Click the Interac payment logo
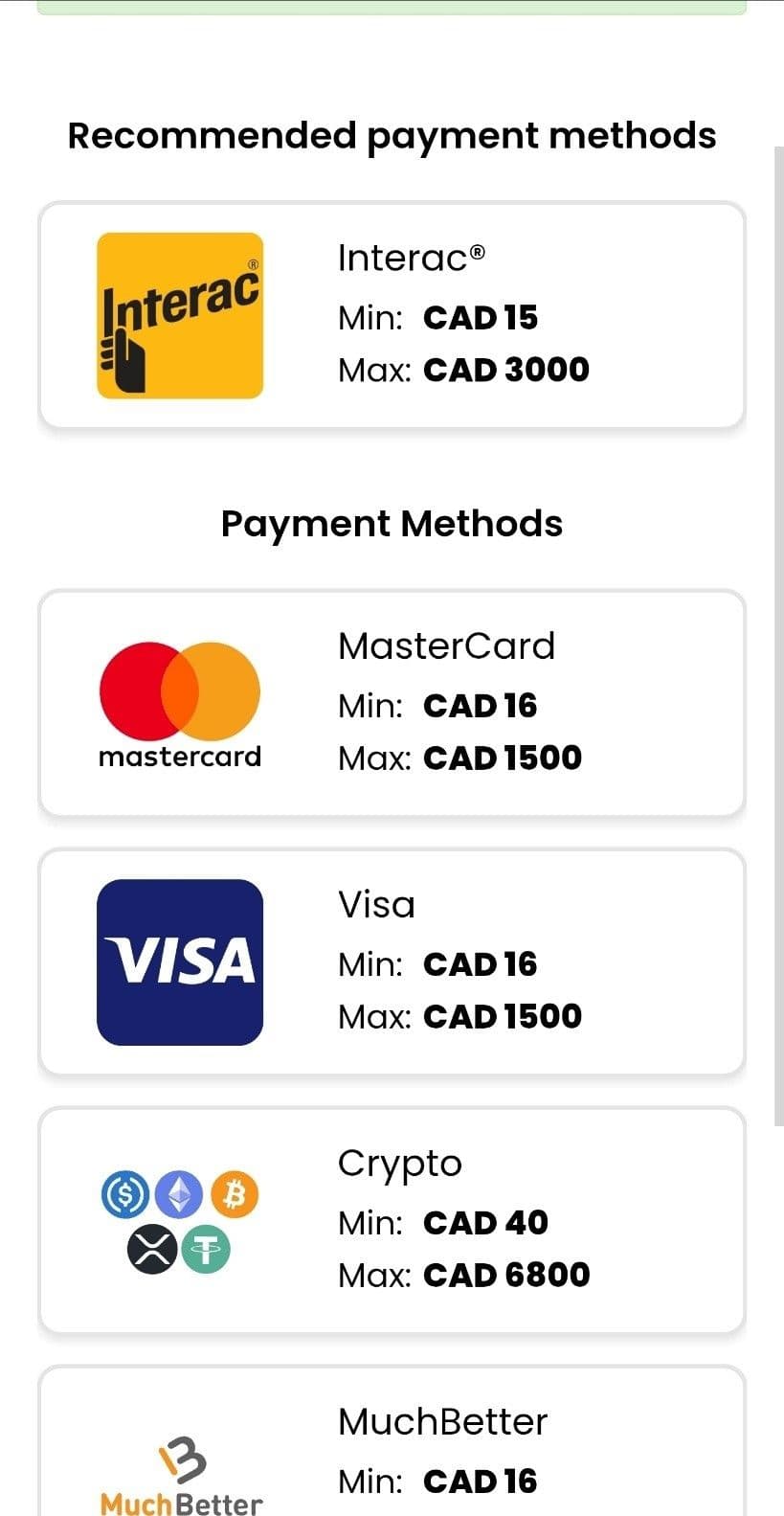 tap(179, 314)
